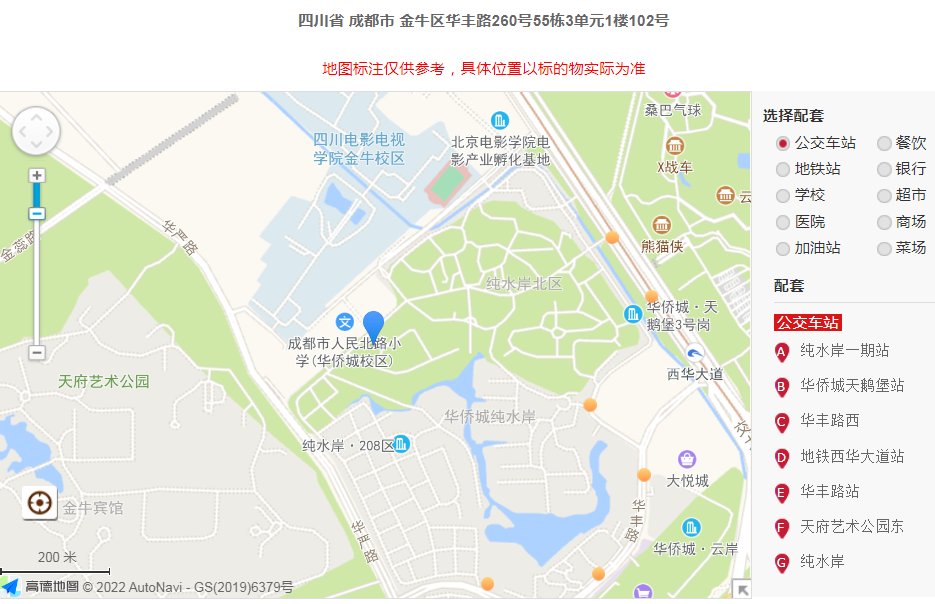This screenshot has height=604, width=935.
Task: Select the 超市 radio option
Action: pyautogui.click(x=884, y=195)
